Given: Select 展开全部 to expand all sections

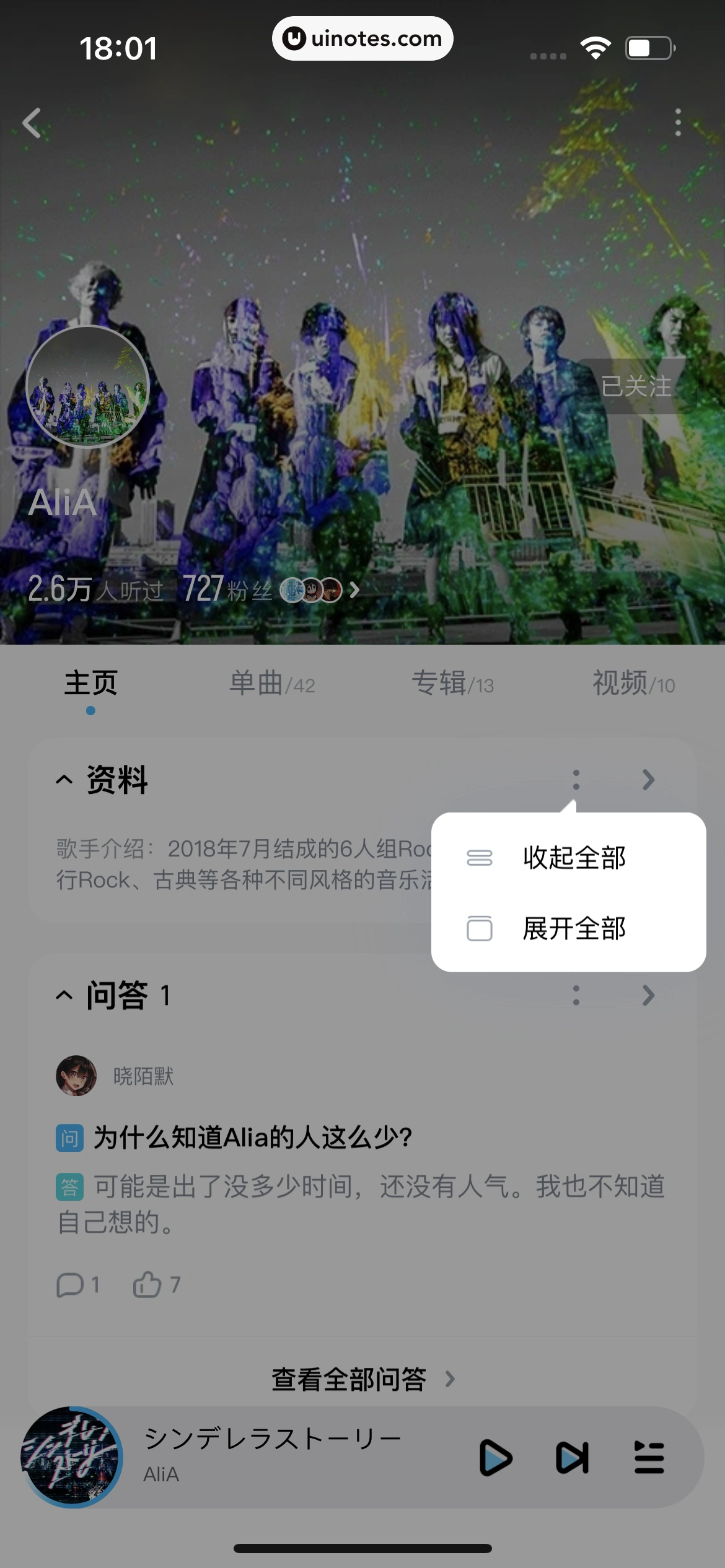Looking at the screenshot, I should (573, 928).
